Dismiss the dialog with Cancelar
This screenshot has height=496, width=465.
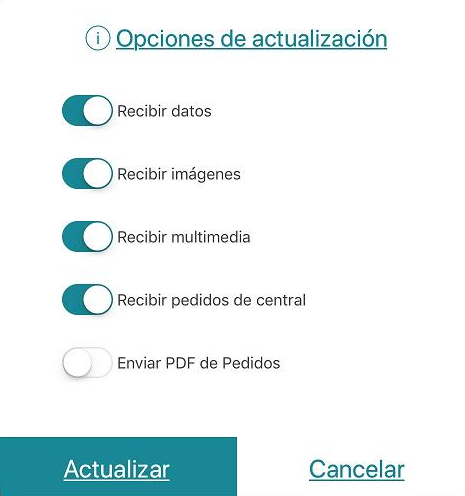pyautogui.click(x=357, y=469)
